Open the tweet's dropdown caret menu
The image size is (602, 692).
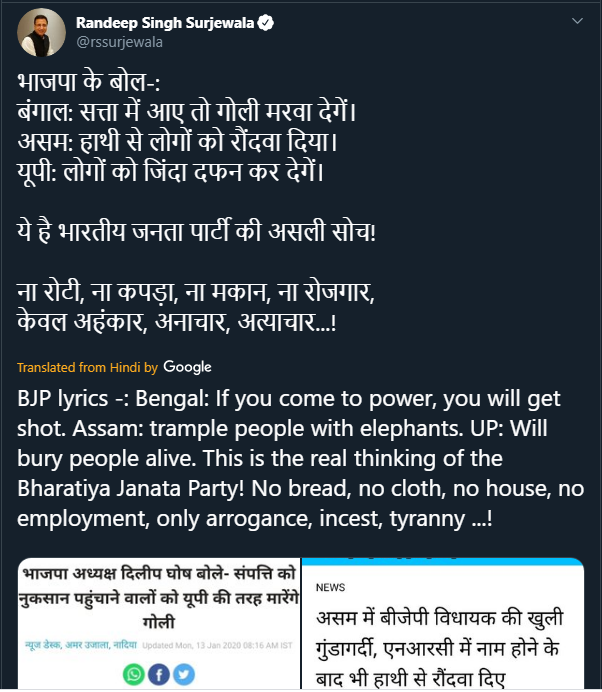(577, 22)
